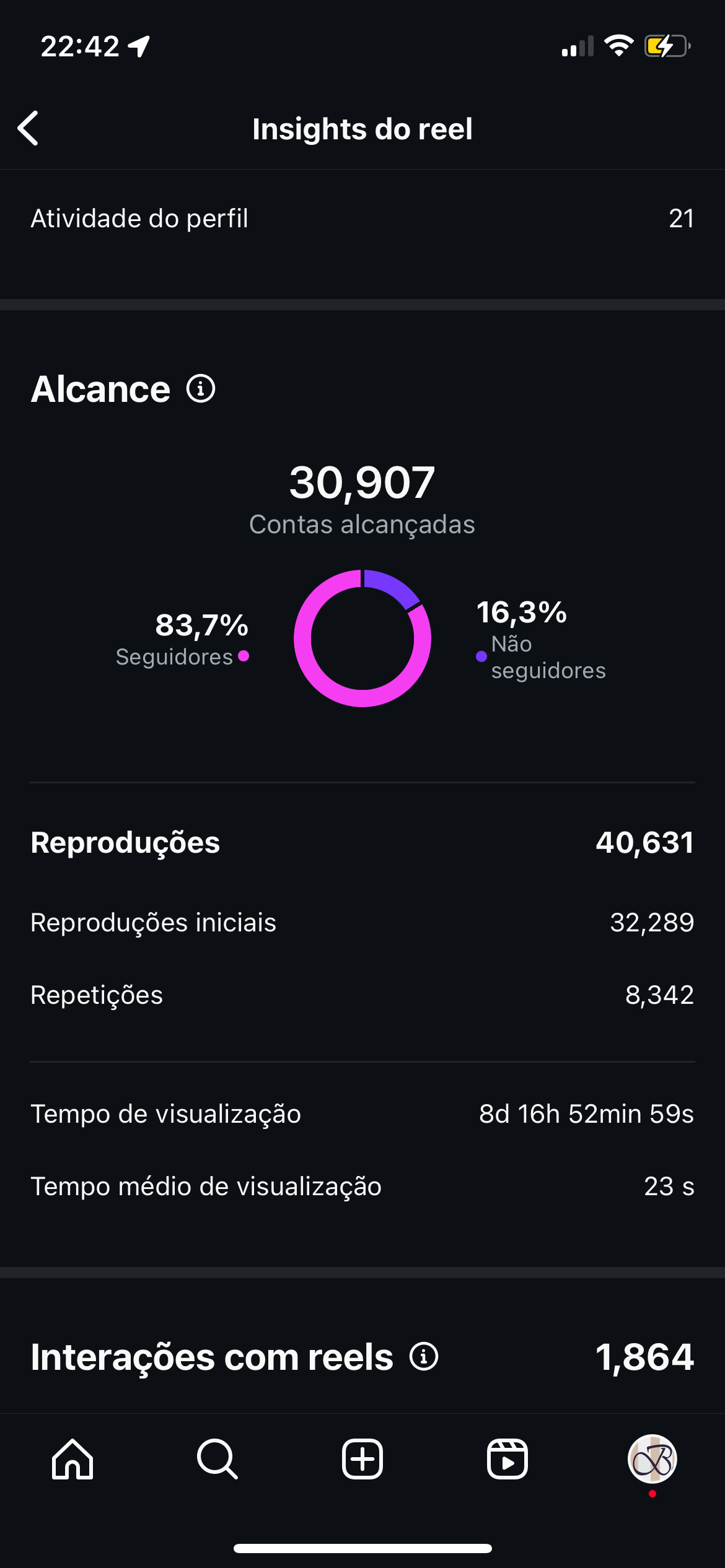The height and width of the screenshot is (1568, 725).
Task: Open the Search tab
Action: point(217,1459)
